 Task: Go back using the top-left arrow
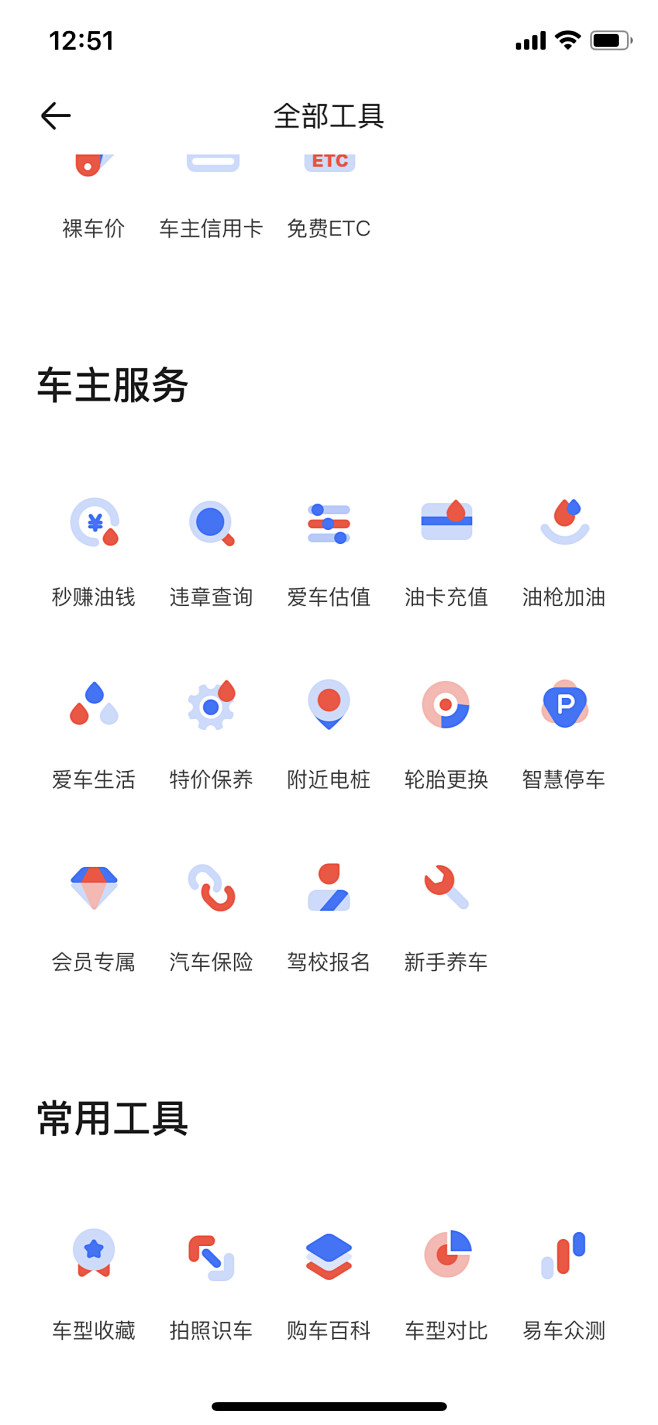tap(56, 116)
